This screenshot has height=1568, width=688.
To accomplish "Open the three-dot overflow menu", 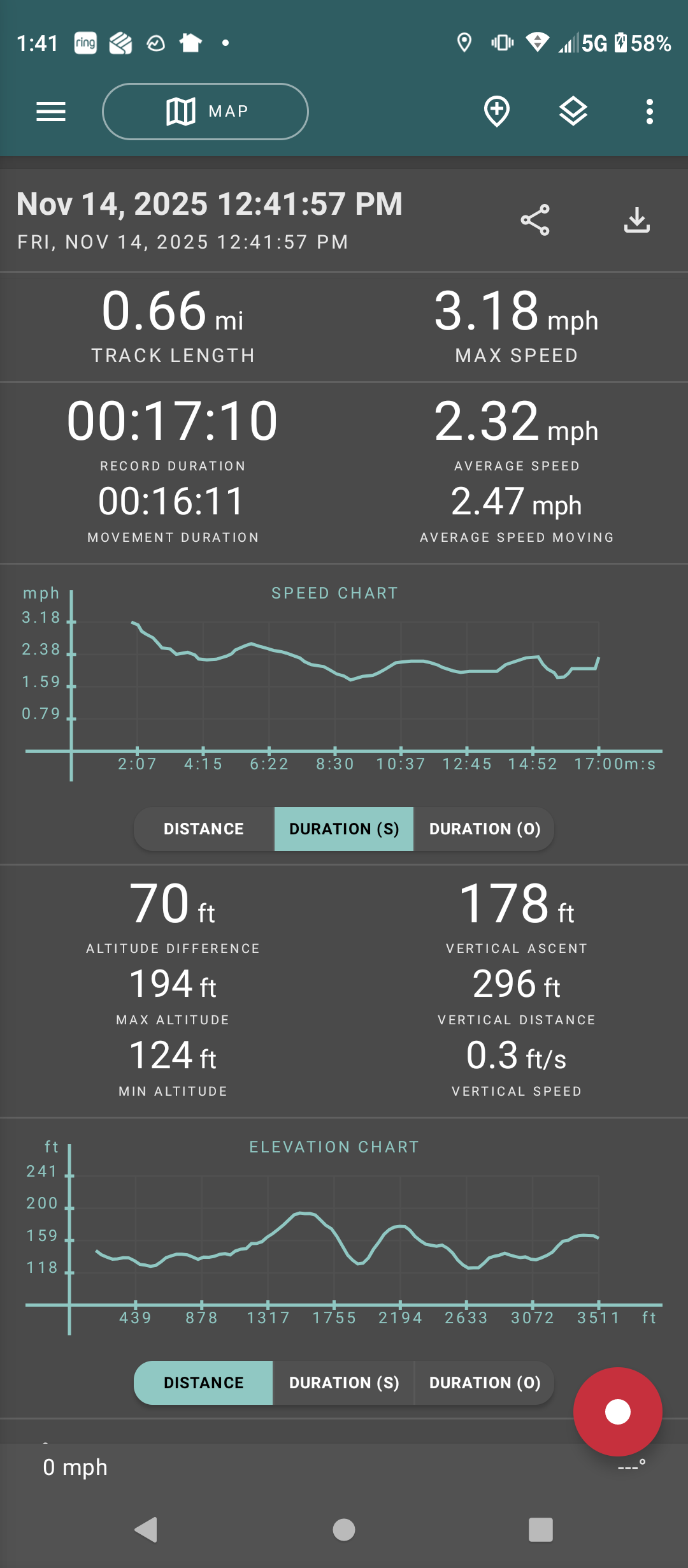I will tap(649, 112).
